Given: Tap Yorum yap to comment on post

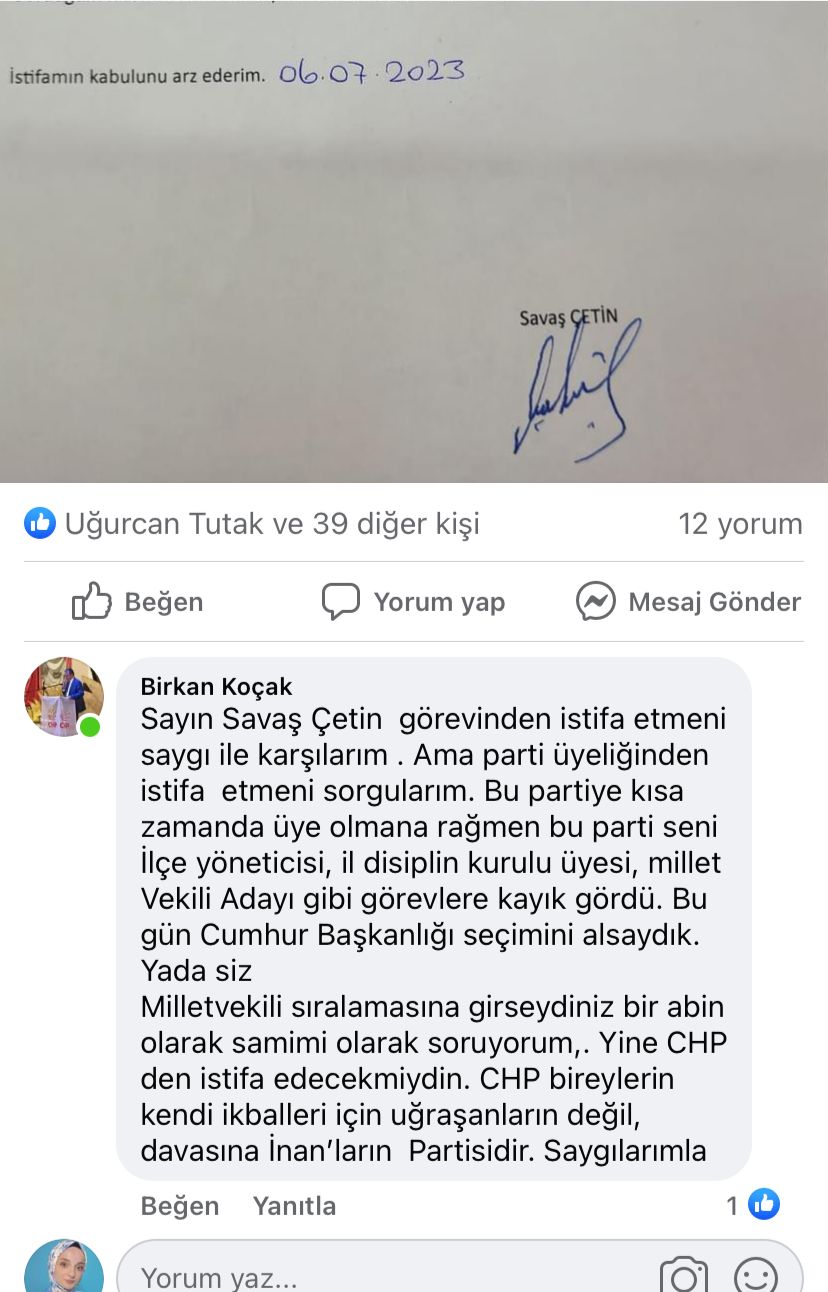Looking at the screenshot, I should coord(413,602).
